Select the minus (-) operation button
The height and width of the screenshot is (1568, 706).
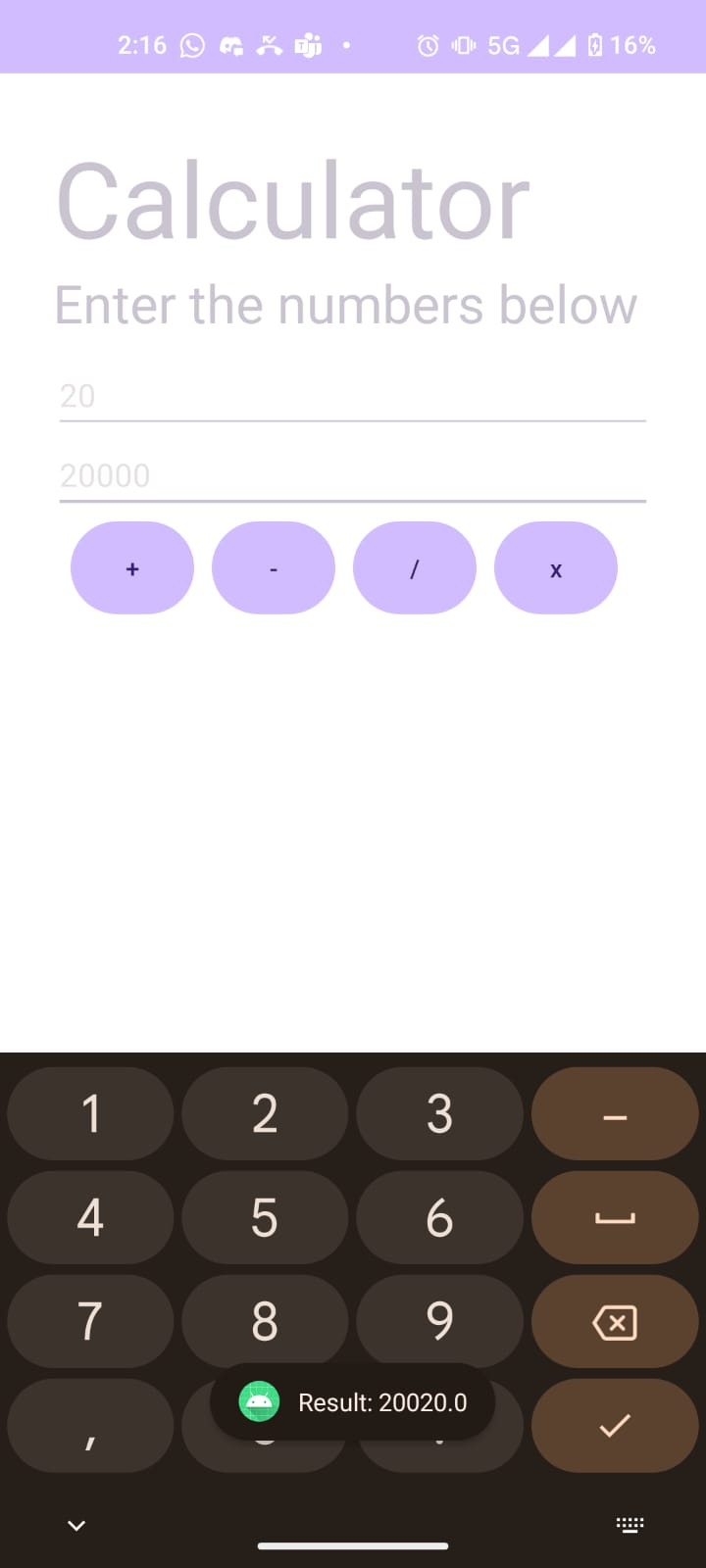[x=274, y=567]
